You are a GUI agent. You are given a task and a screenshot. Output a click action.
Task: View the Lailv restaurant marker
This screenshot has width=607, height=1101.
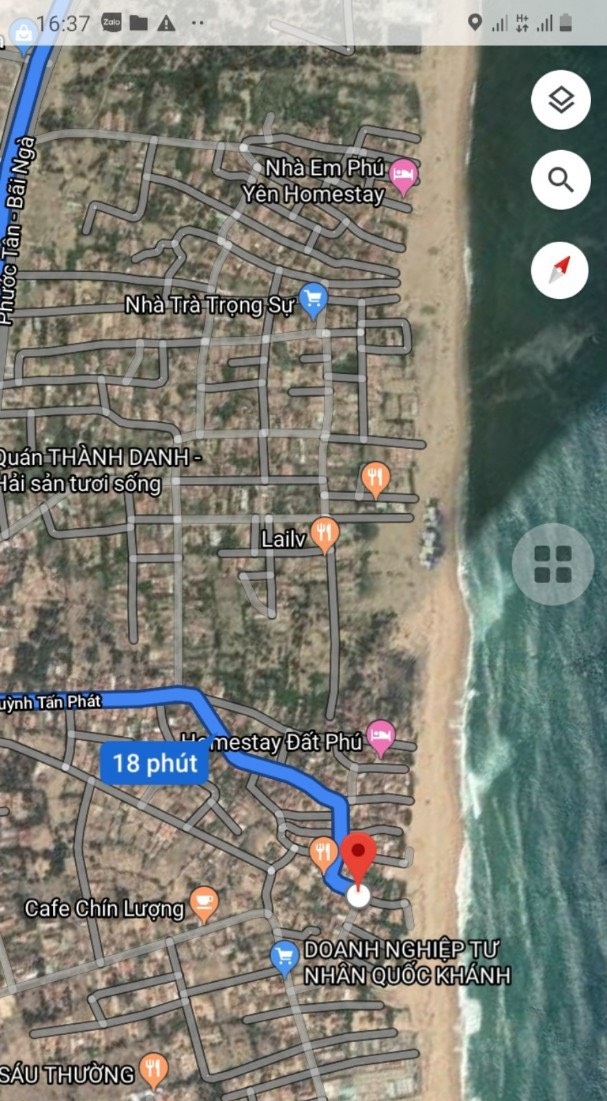[324, 533]
